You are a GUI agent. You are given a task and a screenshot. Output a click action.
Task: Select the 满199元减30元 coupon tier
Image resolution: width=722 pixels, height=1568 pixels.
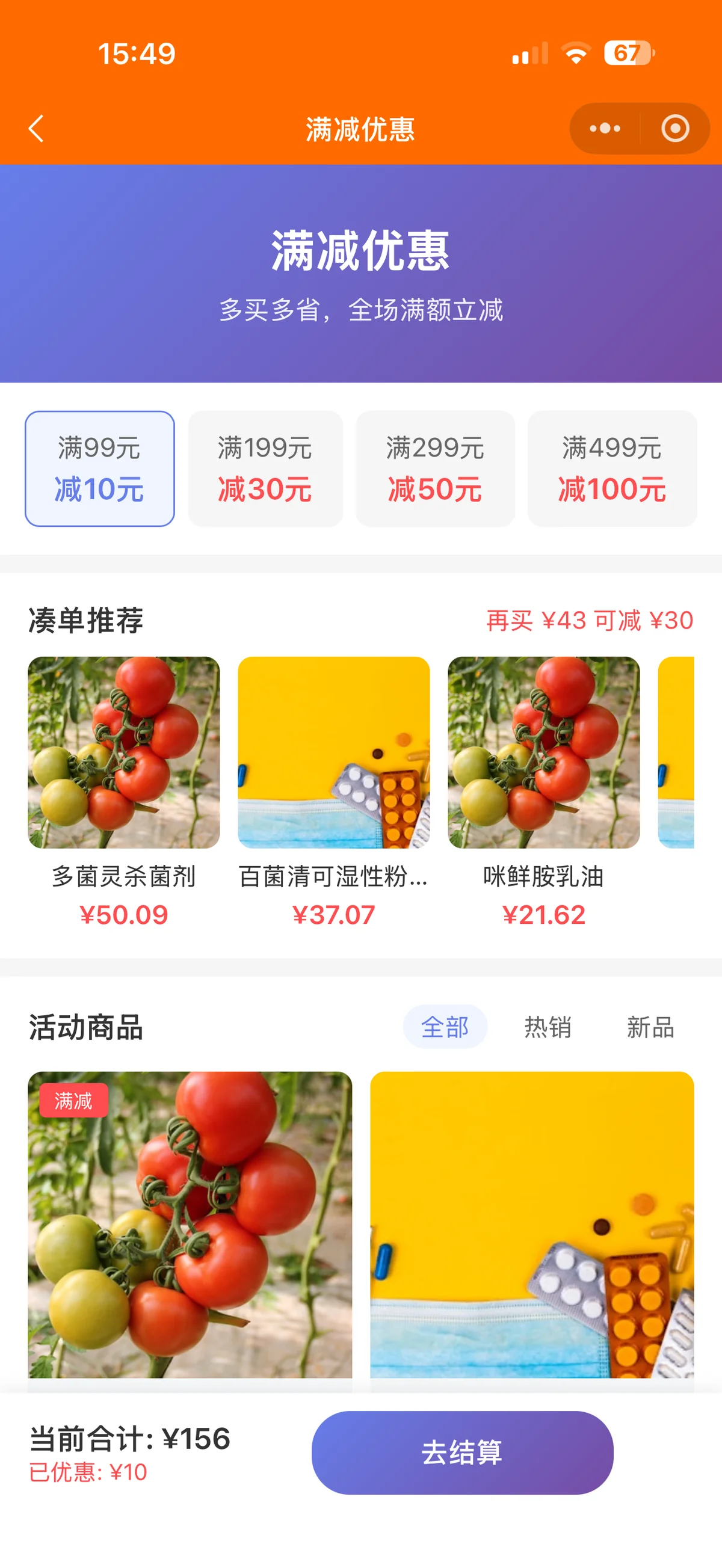tap(265, 468)
